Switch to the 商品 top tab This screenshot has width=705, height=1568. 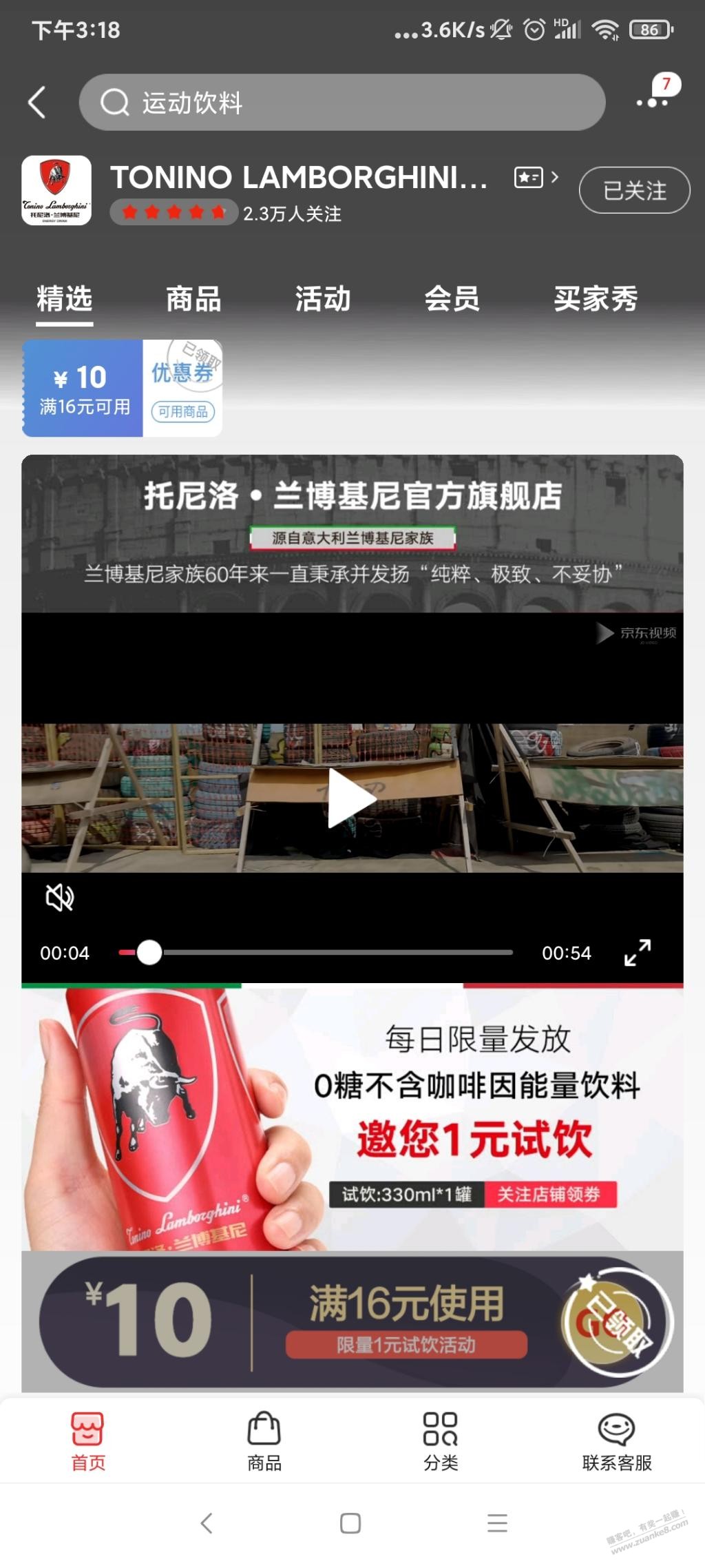click(x=193, y=299)
